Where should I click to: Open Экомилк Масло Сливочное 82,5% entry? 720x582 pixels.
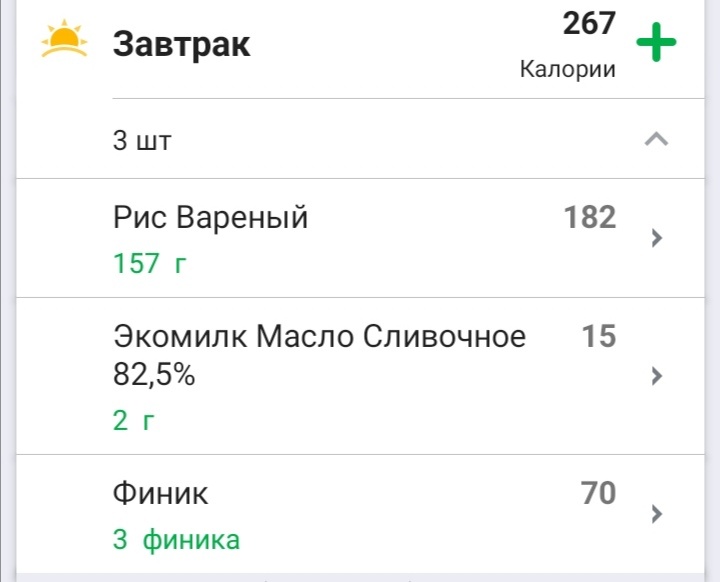point(380,376)
